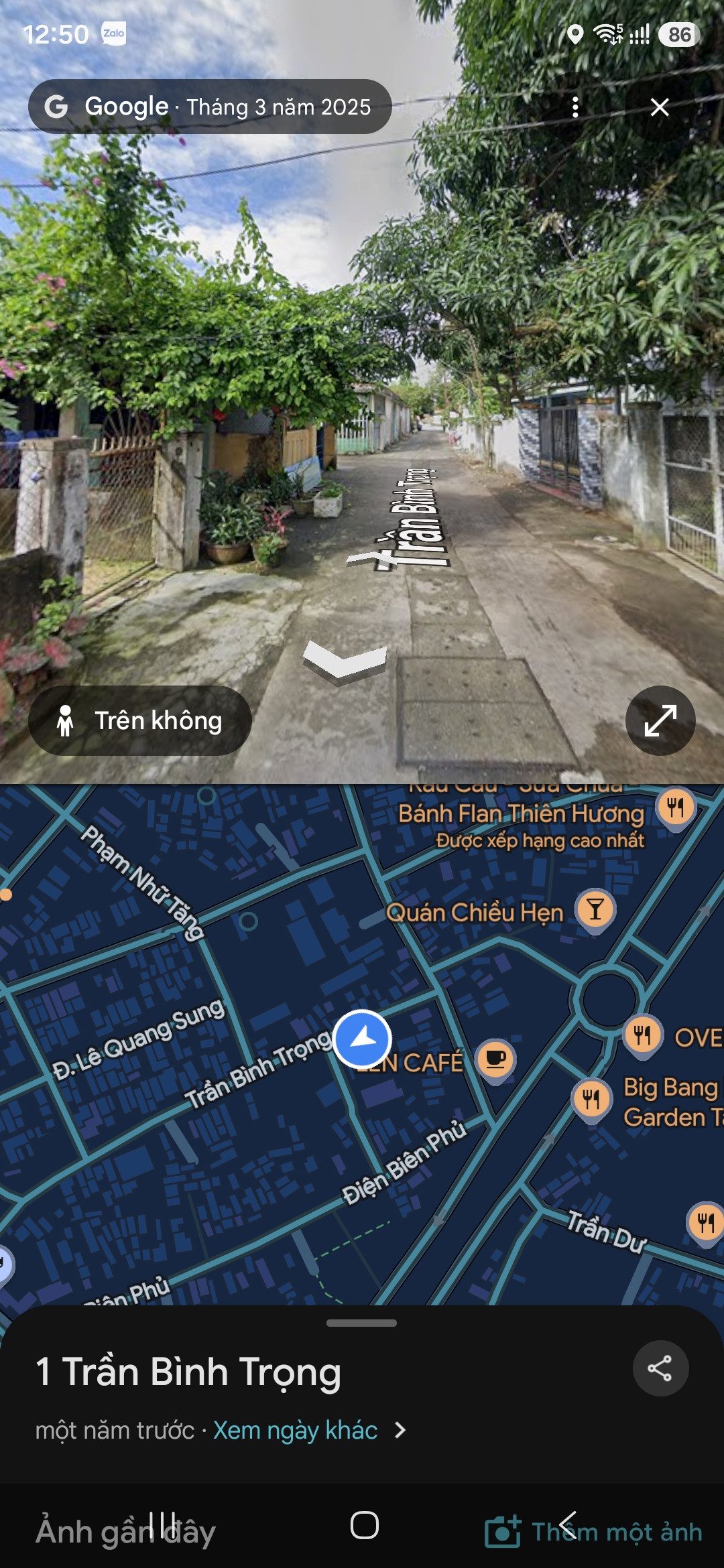Share the 1 Trần Bình Trọng location
The height and width of the screenshot is (1568, 724).
660,1368
